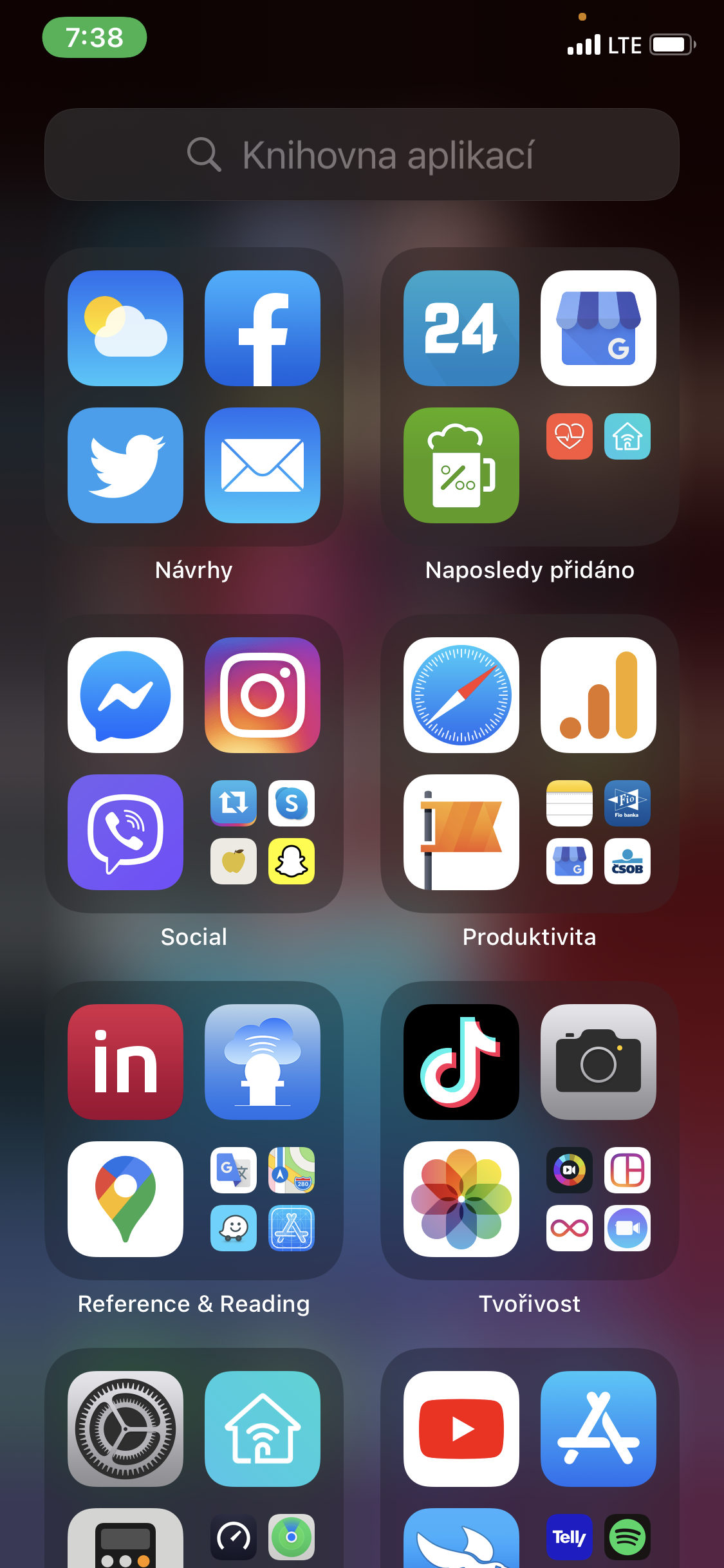
Task: Open the Photos app
Action: click(461, 1199)
